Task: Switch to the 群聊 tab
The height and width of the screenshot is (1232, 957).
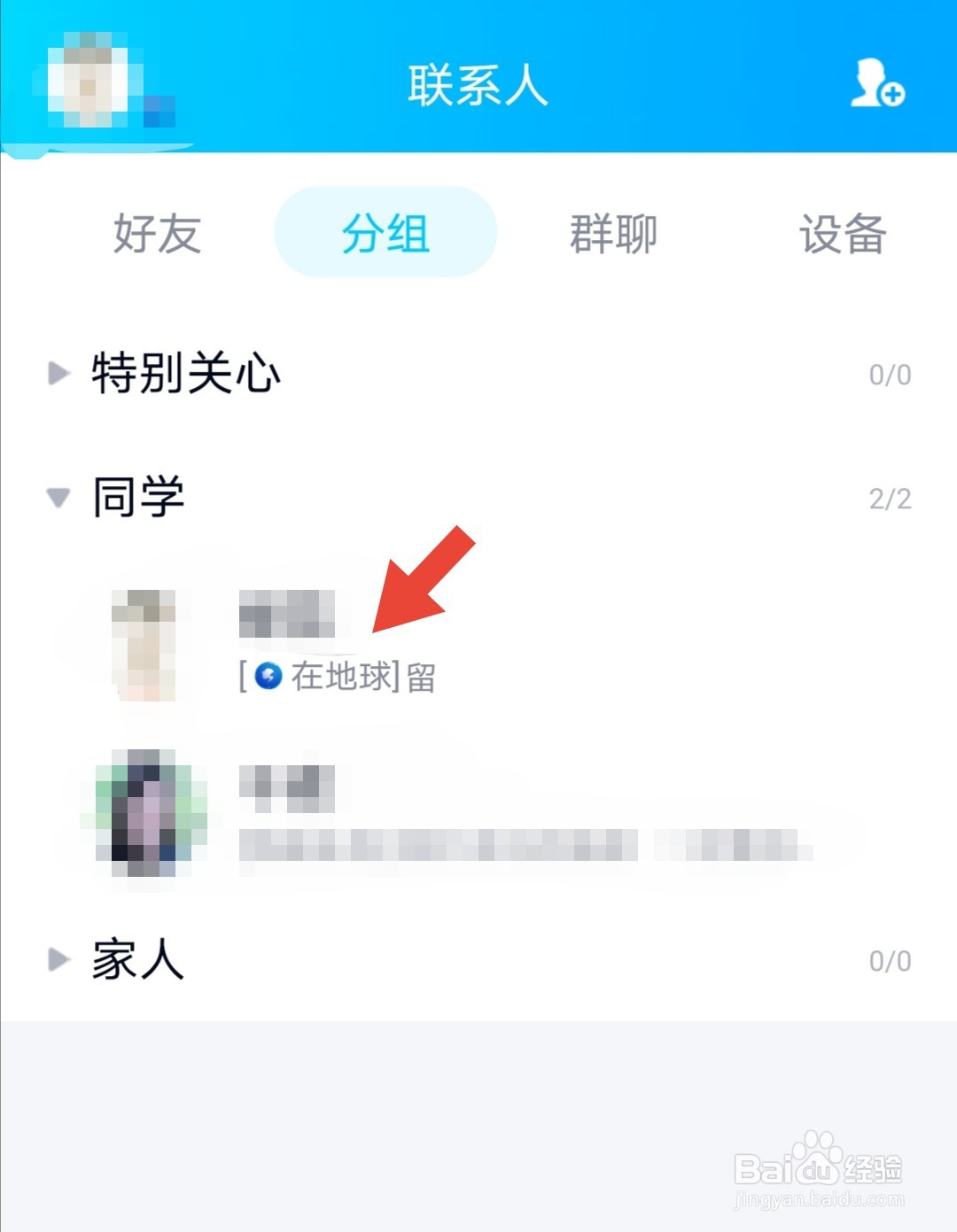Action: (x=611, y=234)
